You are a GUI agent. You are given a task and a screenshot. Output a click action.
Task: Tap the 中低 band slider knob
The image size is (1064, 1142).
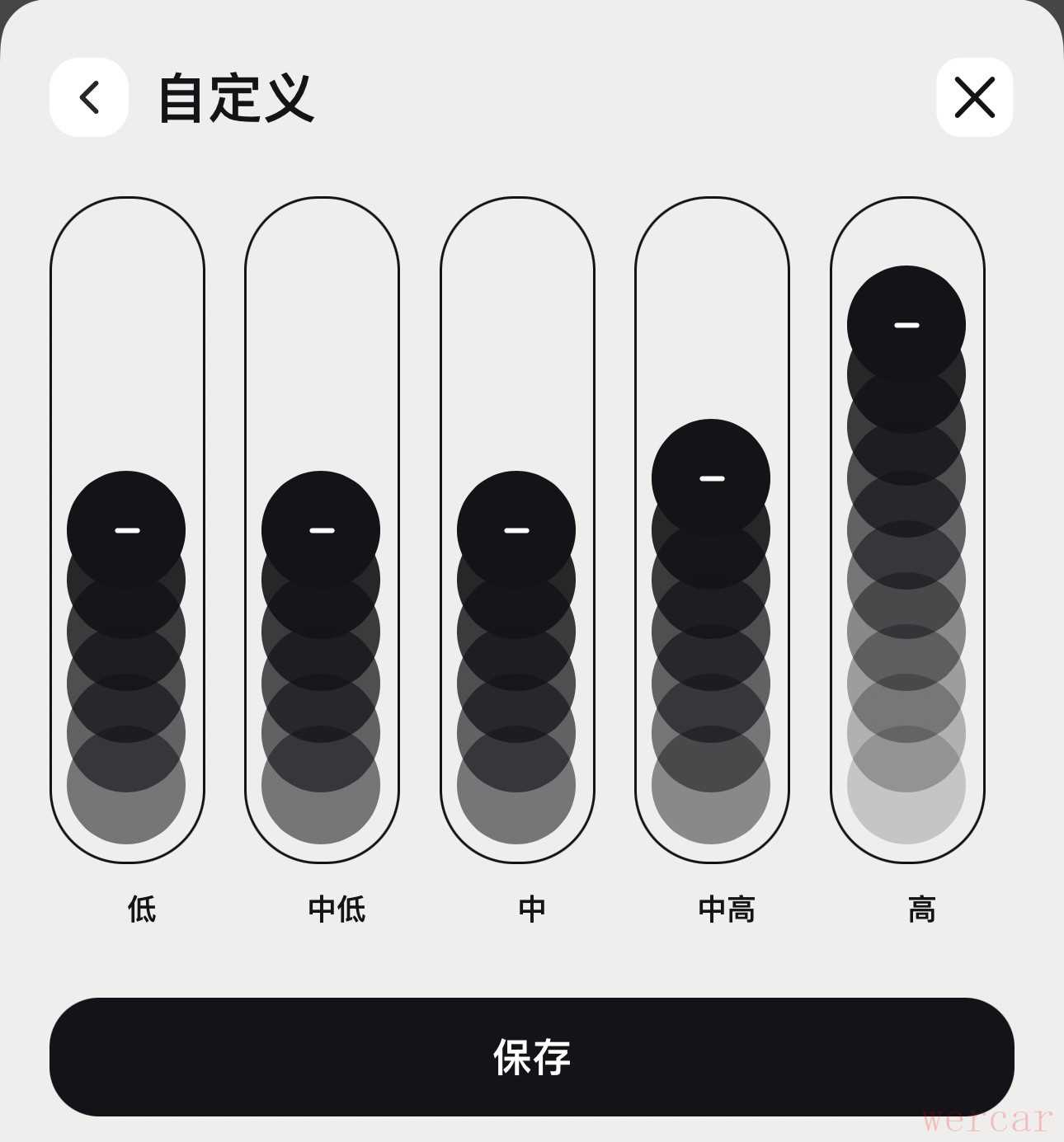[321, 530]
